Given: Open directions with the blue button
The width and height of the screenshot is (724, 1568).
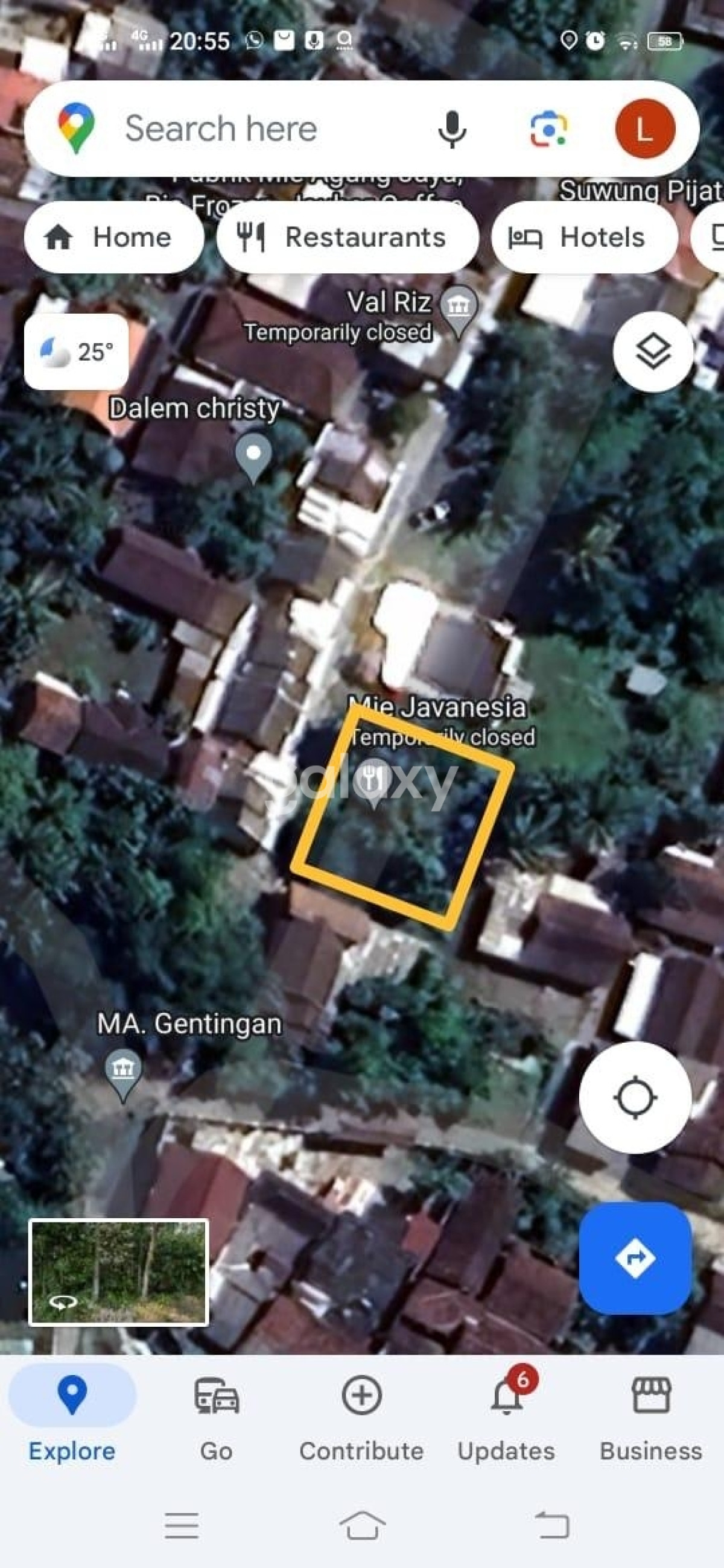Looking at the screenshot, I should point(635,1257).
